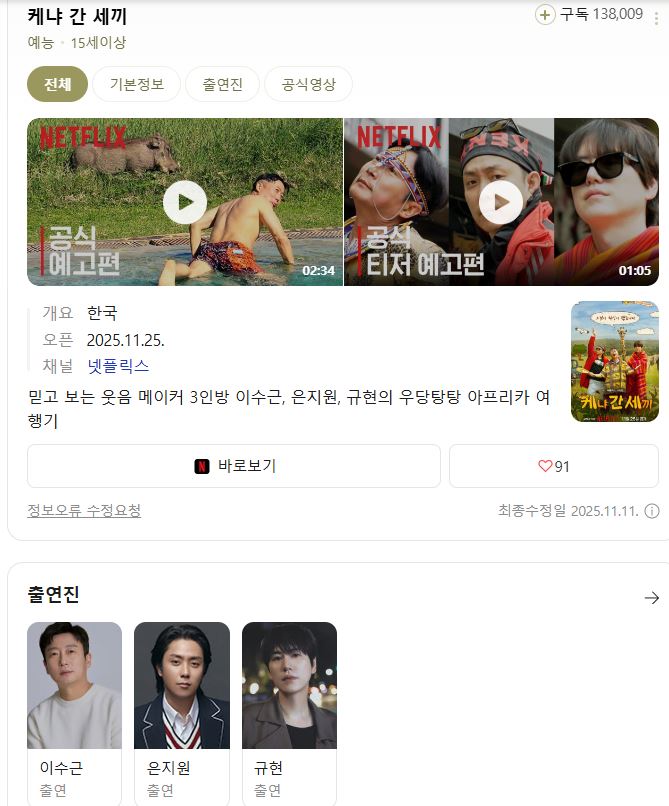
Task: Open 정보오류 수정요청 link
Action: coord(84,511)
